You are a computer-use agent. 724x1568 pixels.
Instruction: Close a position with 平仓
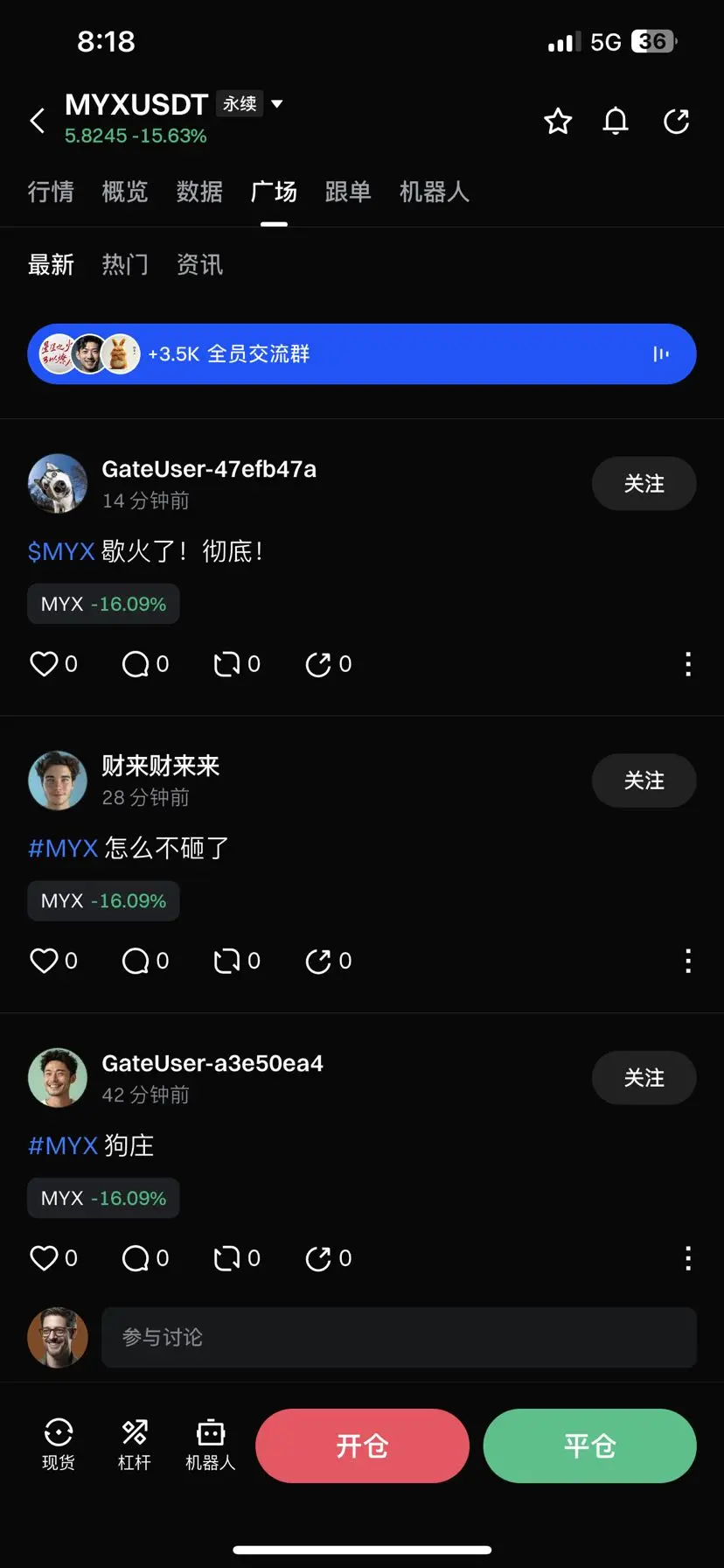589,1445
